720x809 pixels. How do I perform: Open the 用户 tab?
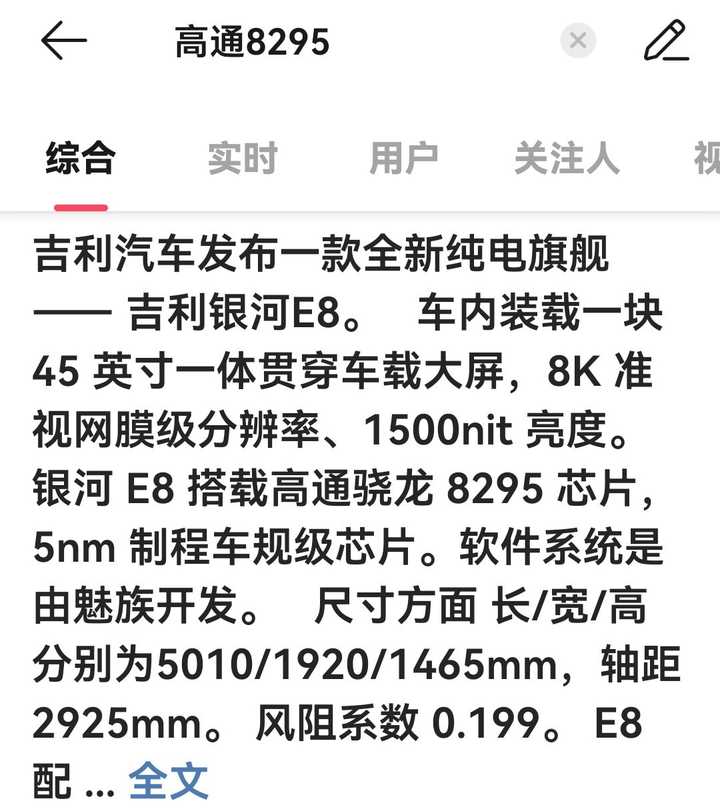coord(403,159)
